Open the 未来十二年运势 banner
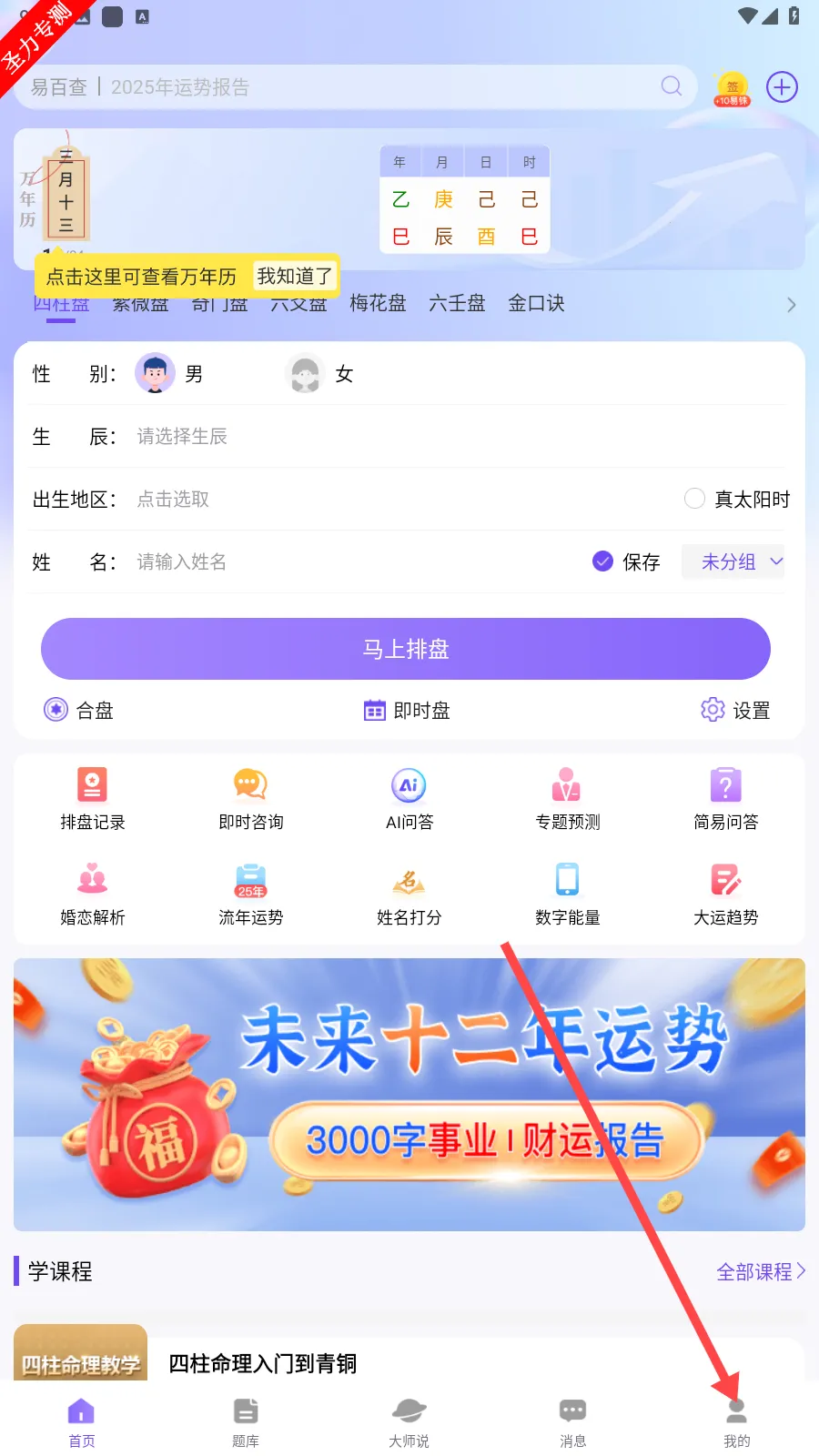The width and height of the screenshot is (819, 1456). pyautogui.click(x=409, y=1094)
